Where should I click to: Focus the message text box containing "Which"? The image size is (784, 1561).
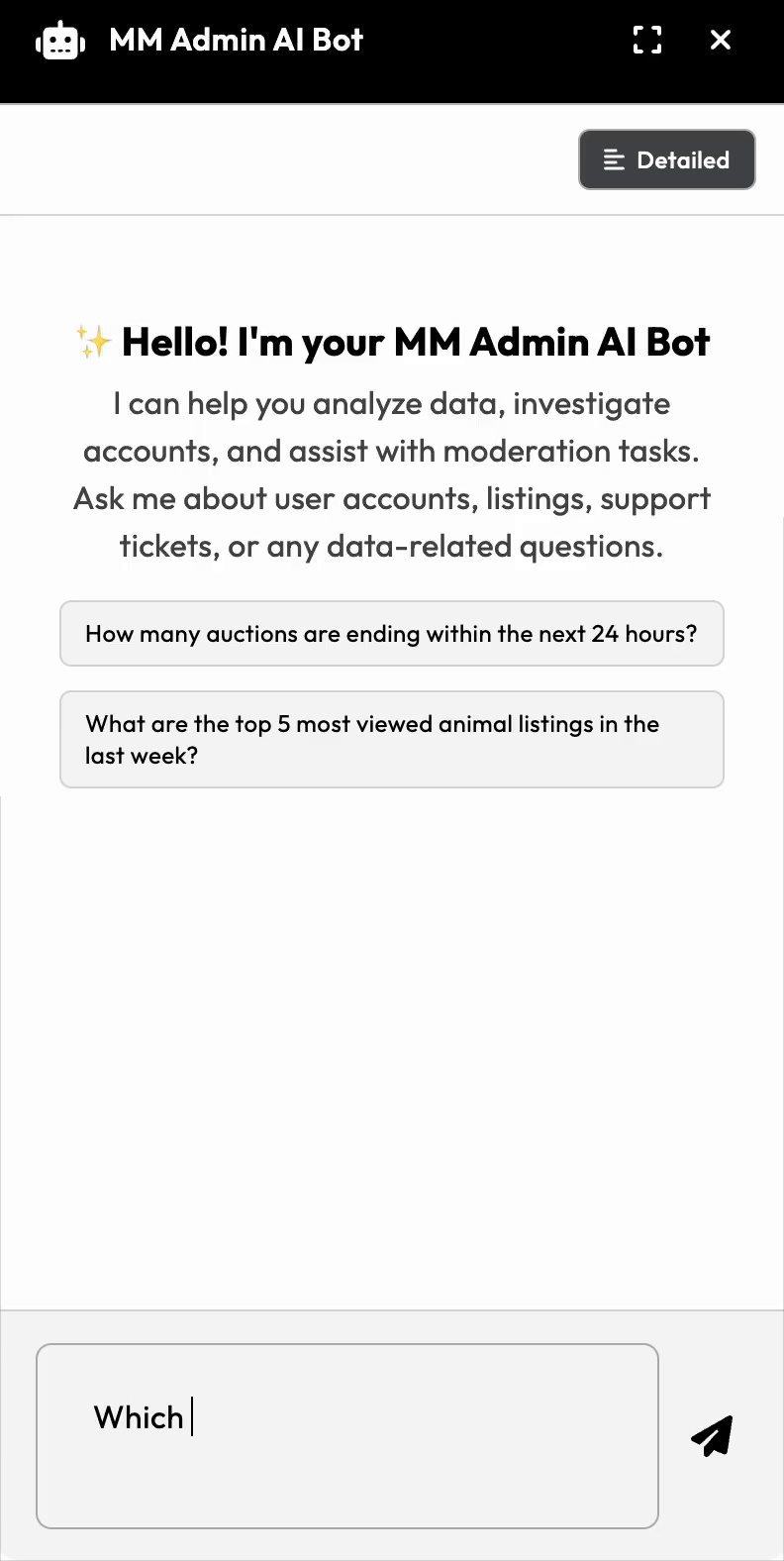tap(347, 1435)
